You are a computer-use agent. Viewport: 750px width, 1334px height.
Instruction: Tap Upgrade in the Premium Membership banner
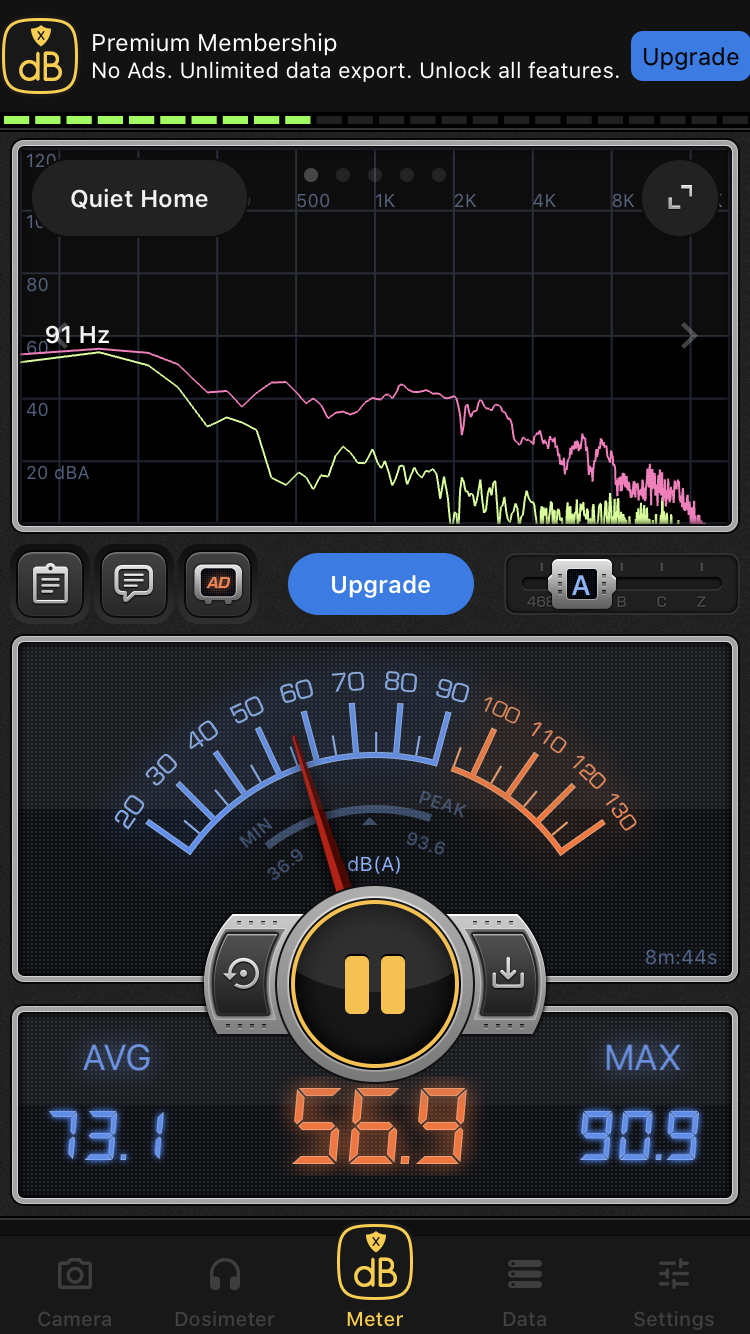coord(690,57)
